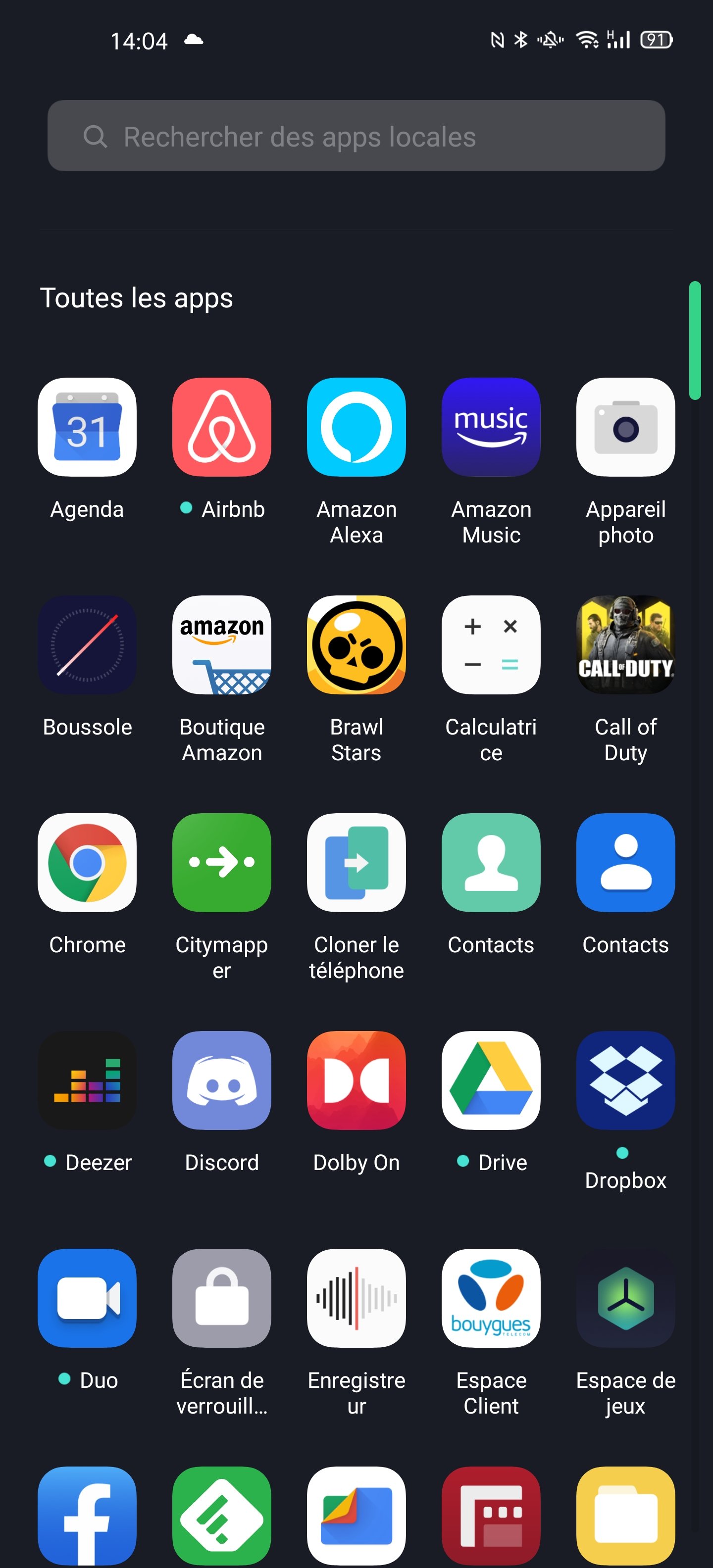The image size is (713, 1568).
Task: Launch Dropbox
Action: coord(625,1081)
